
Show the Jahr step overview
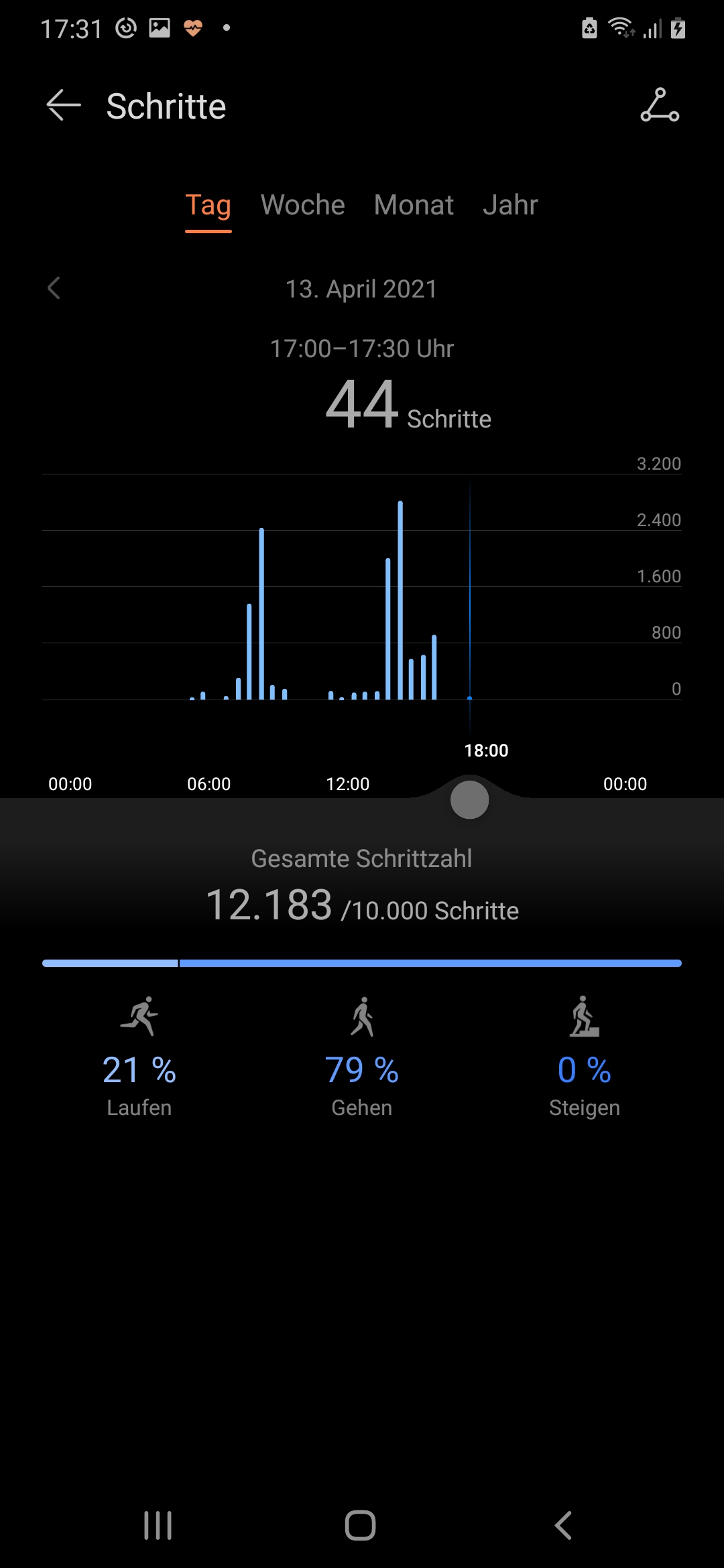(510, 206)
